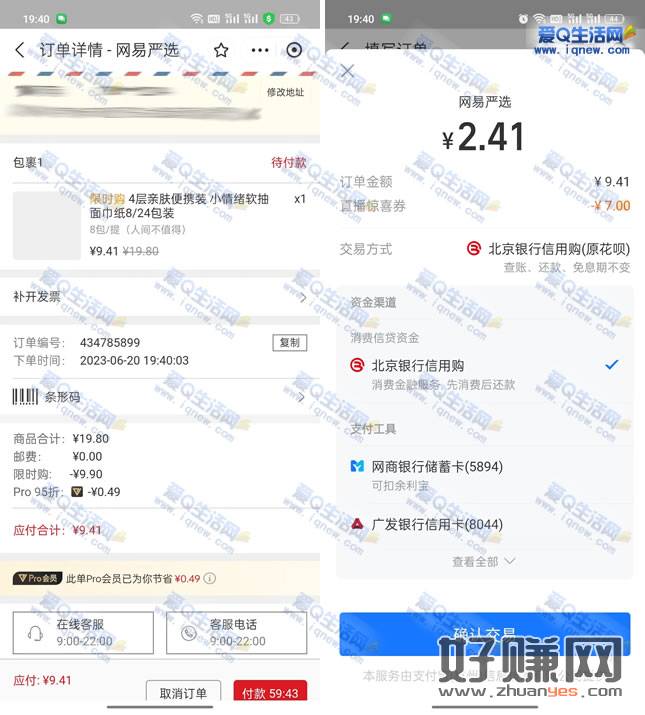Image resolution: width=645 pixels, height=715 pixels.
Task: Contact 在线客服 online support
Action: click(83, 633)
